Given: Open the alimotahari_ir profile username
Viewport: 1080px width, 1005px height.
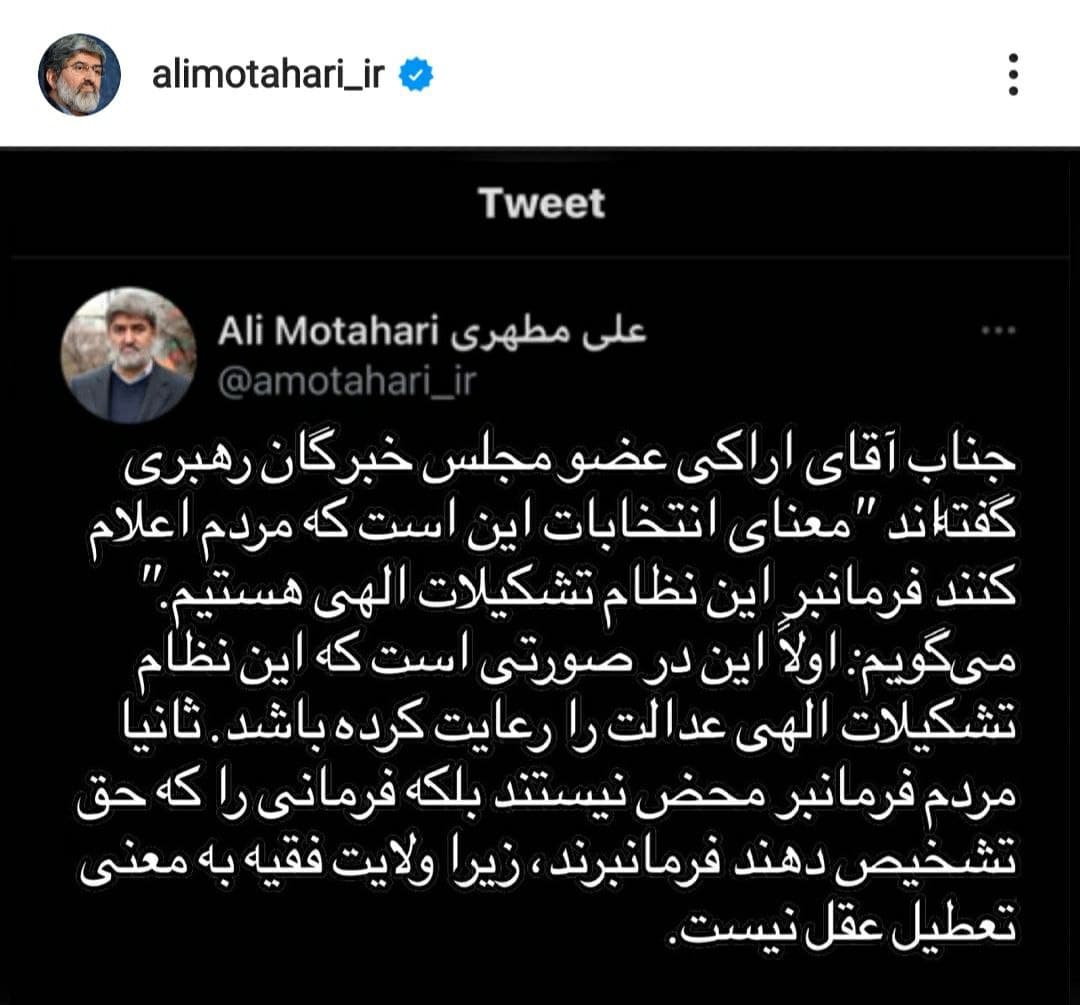Looking at the screenshot, I should [x=267, y=76].
